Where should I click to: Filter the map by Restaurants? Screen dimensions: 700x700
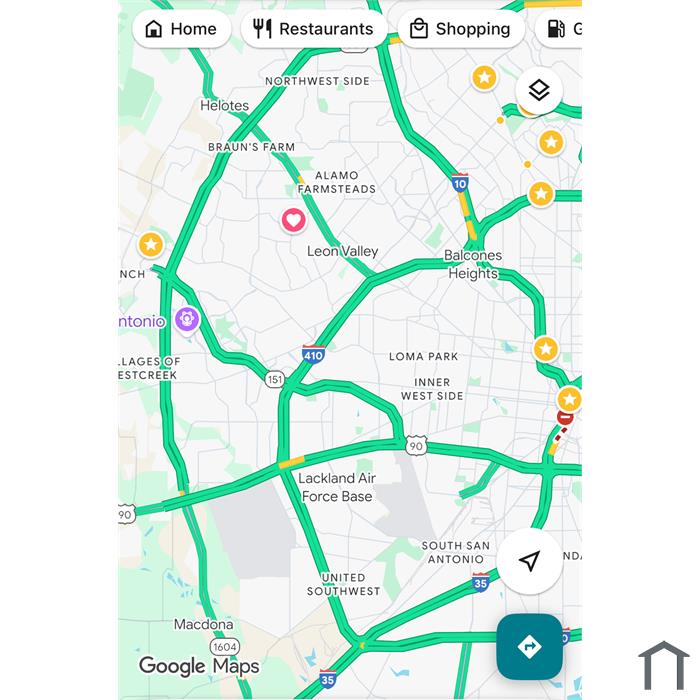(x=314, y=29)
